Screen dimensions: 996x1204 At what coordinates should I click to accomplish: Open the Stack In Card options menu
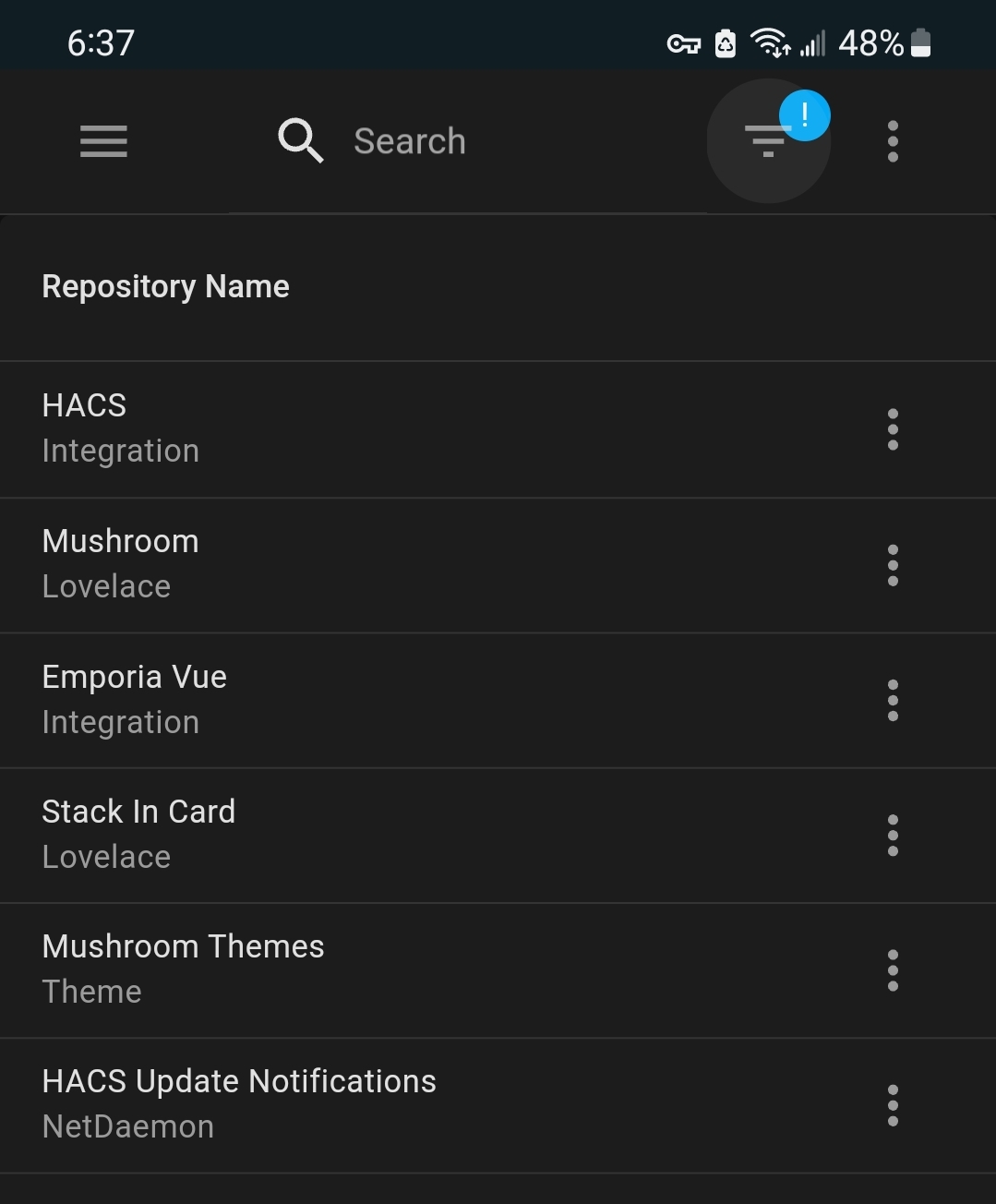click(x=893, y=834)
